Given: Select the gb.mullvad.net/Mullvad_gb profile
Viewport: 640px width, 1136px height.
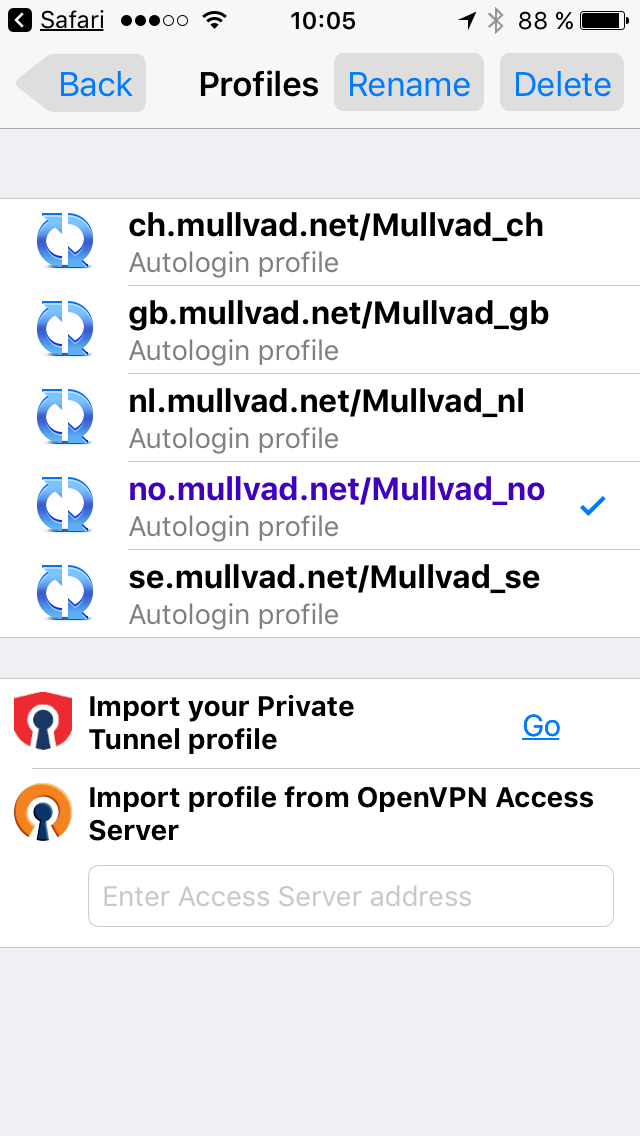Looking at the screenshot, I should click(320, 330).
